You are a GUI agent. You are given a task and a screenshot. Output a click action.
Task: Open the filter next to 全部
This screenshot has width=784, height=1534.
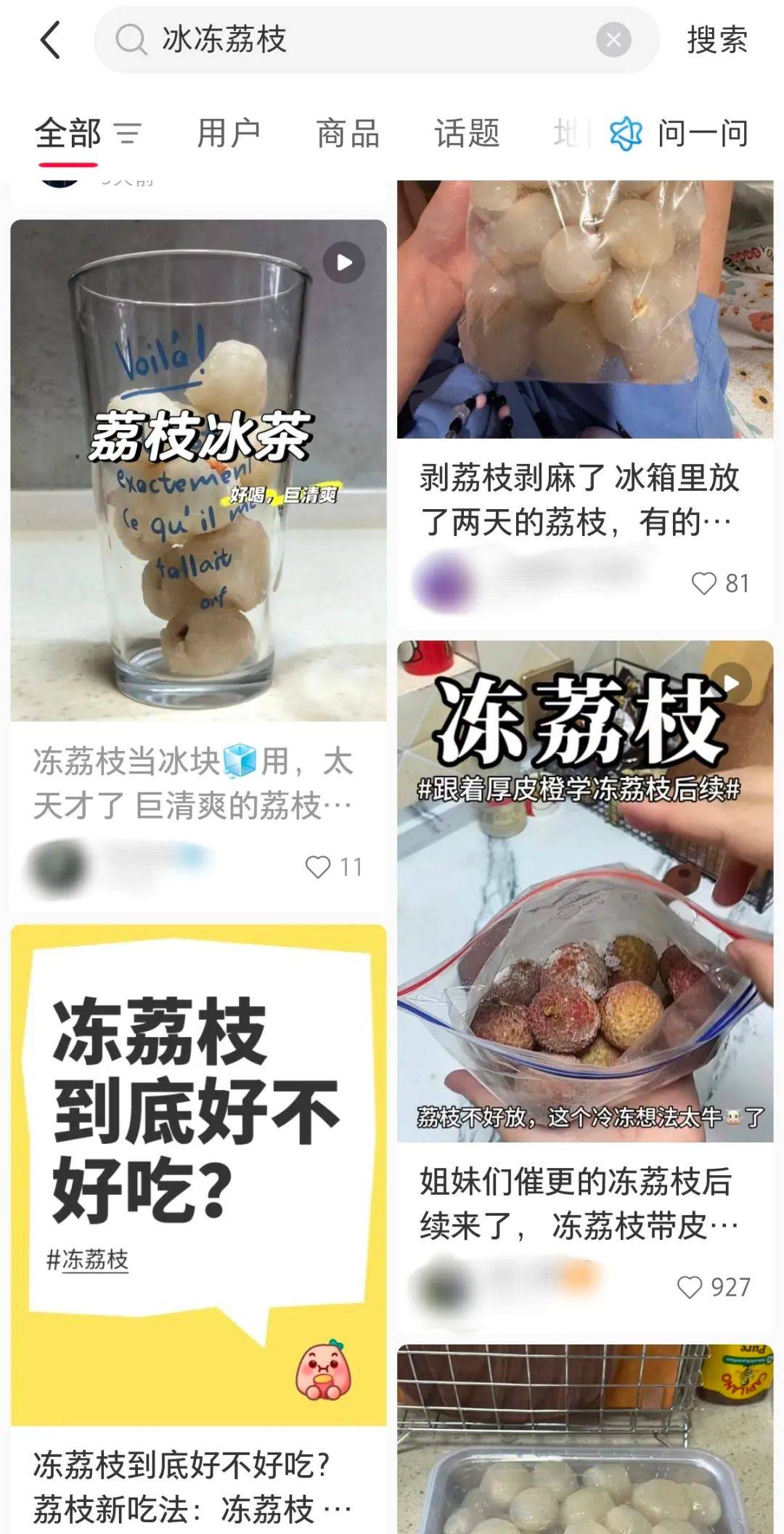click(128, 134)
